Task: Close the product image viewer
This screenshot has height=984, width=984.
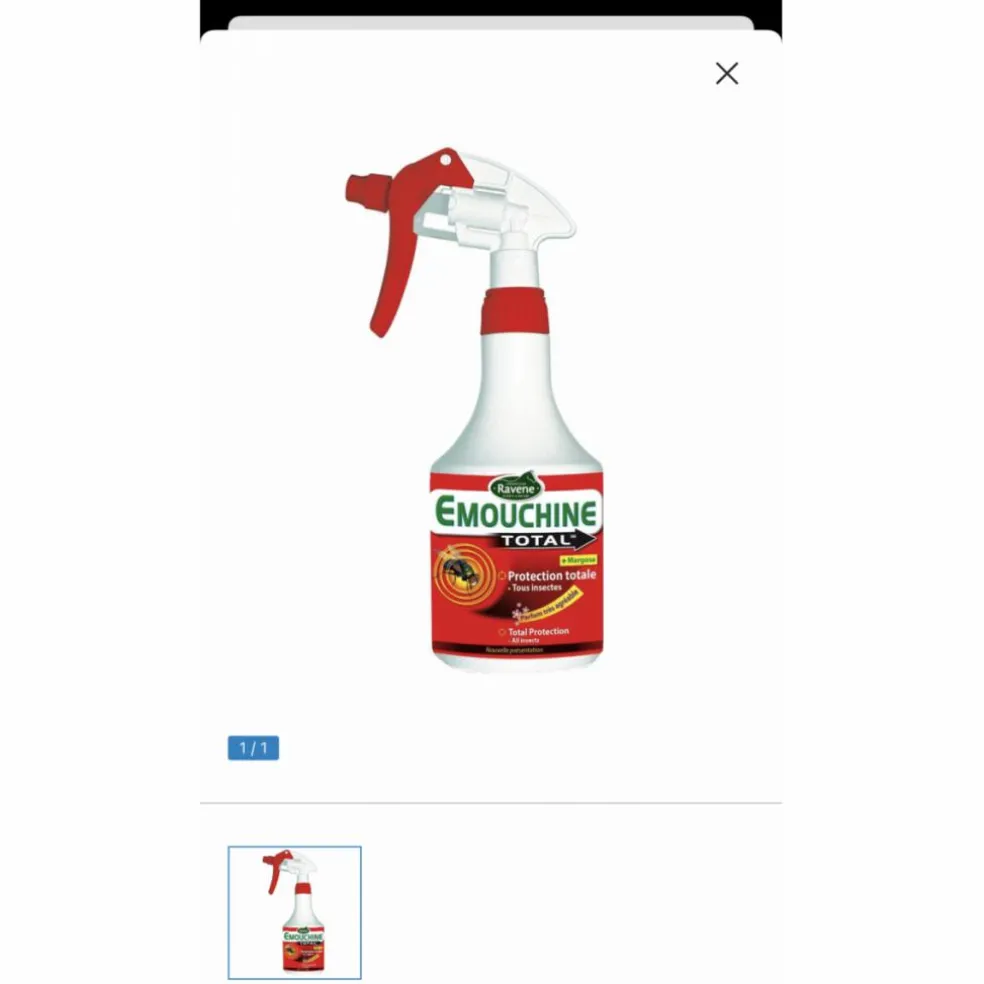Action: click(x=727, y=73)
